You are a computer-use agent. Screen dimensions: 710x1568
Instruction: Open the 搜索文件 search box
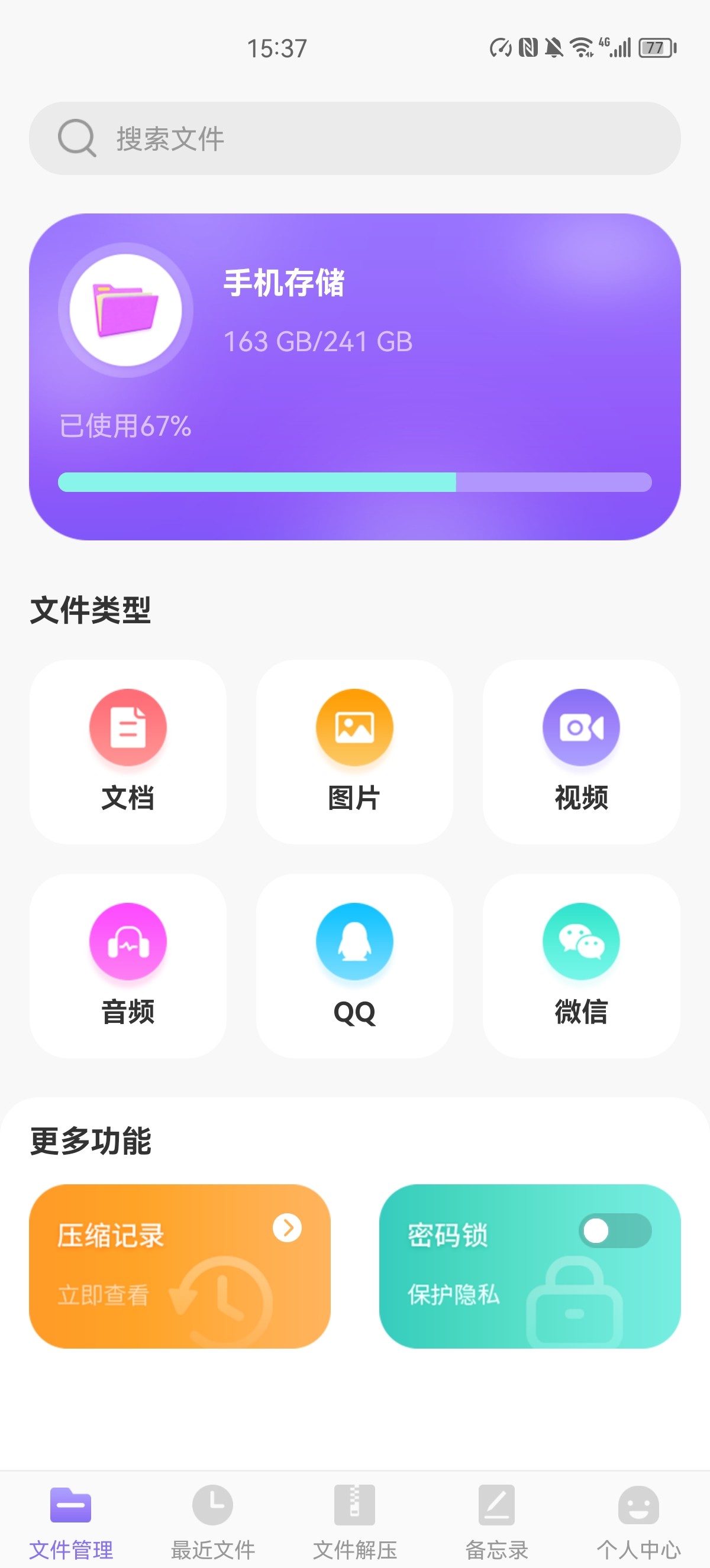(354, 138)
